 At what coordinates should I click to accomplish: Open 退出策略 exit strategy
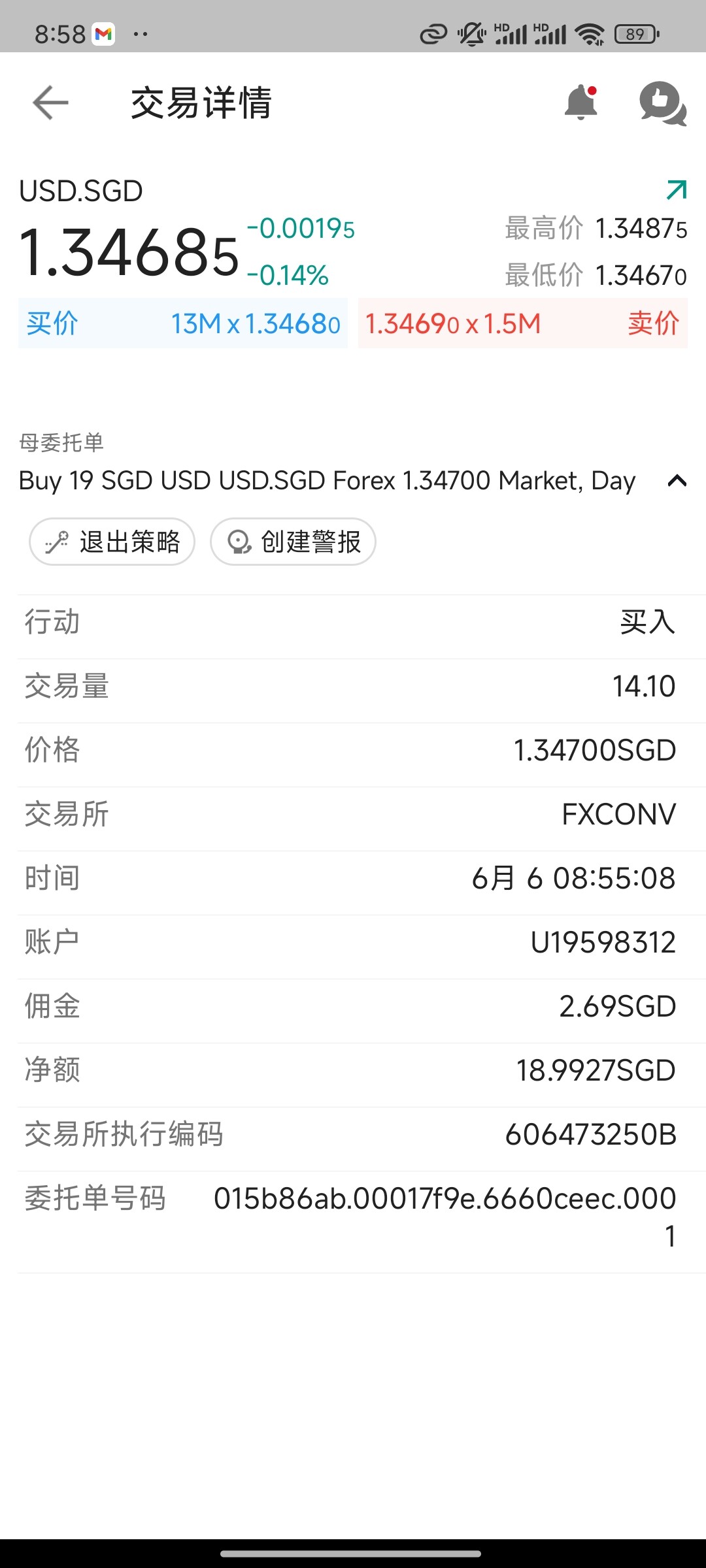tap(112, 542)
